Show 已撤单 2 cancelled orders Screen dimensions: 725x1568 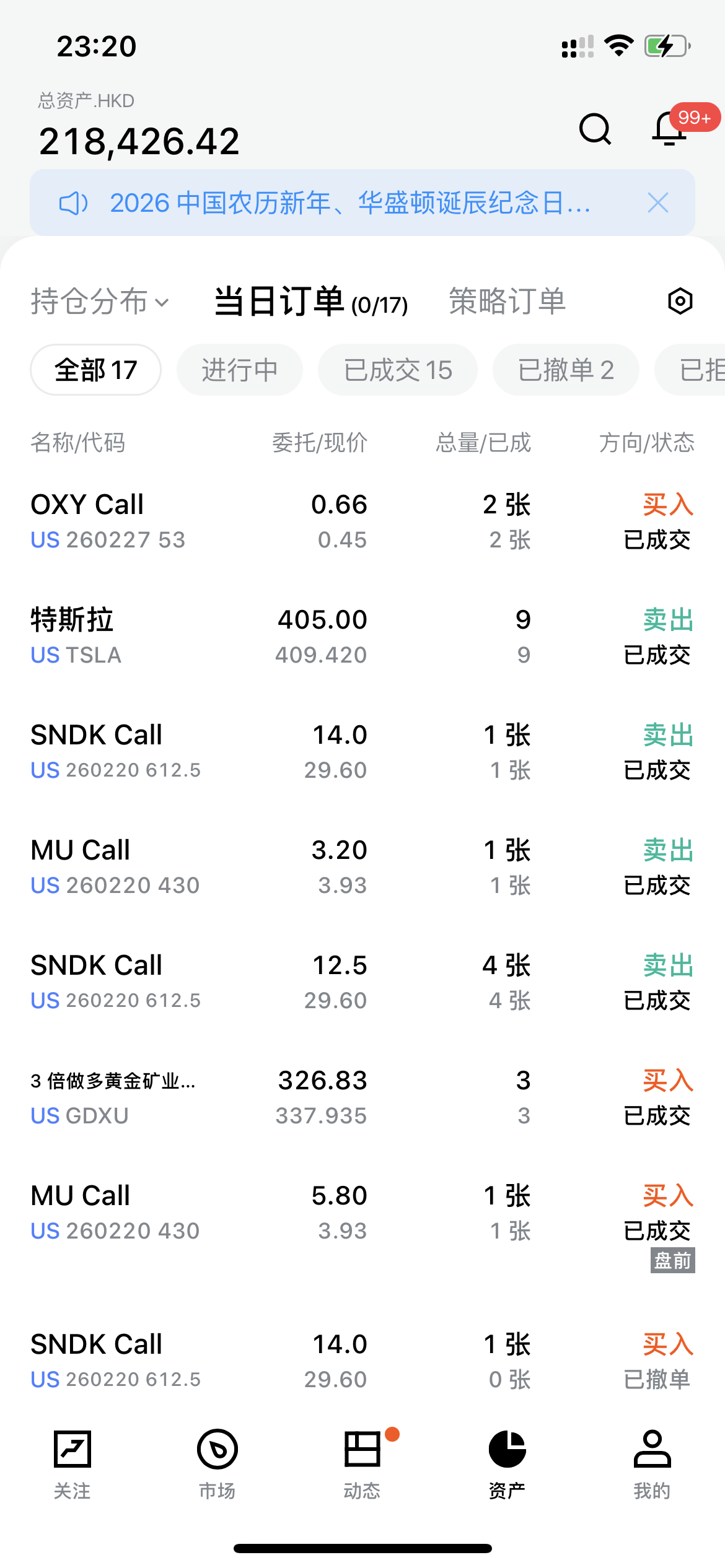(565, 370)
